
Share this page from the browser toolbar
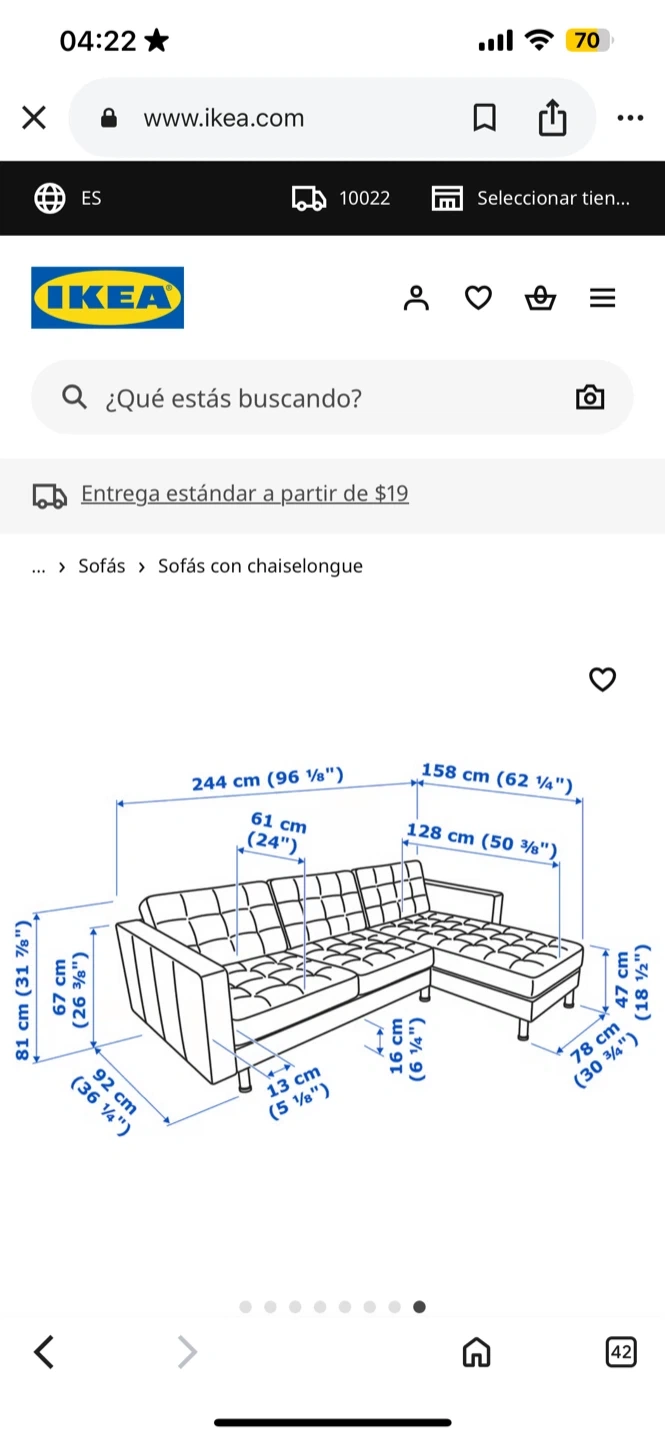552,118
